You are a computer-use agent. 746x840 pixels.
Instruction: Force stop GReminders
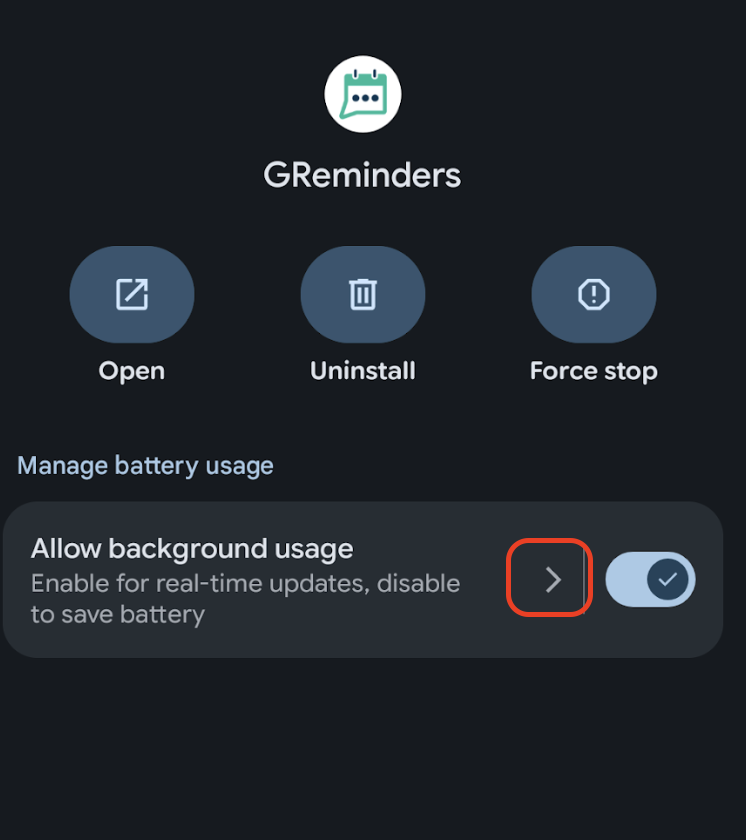point(593,295)
